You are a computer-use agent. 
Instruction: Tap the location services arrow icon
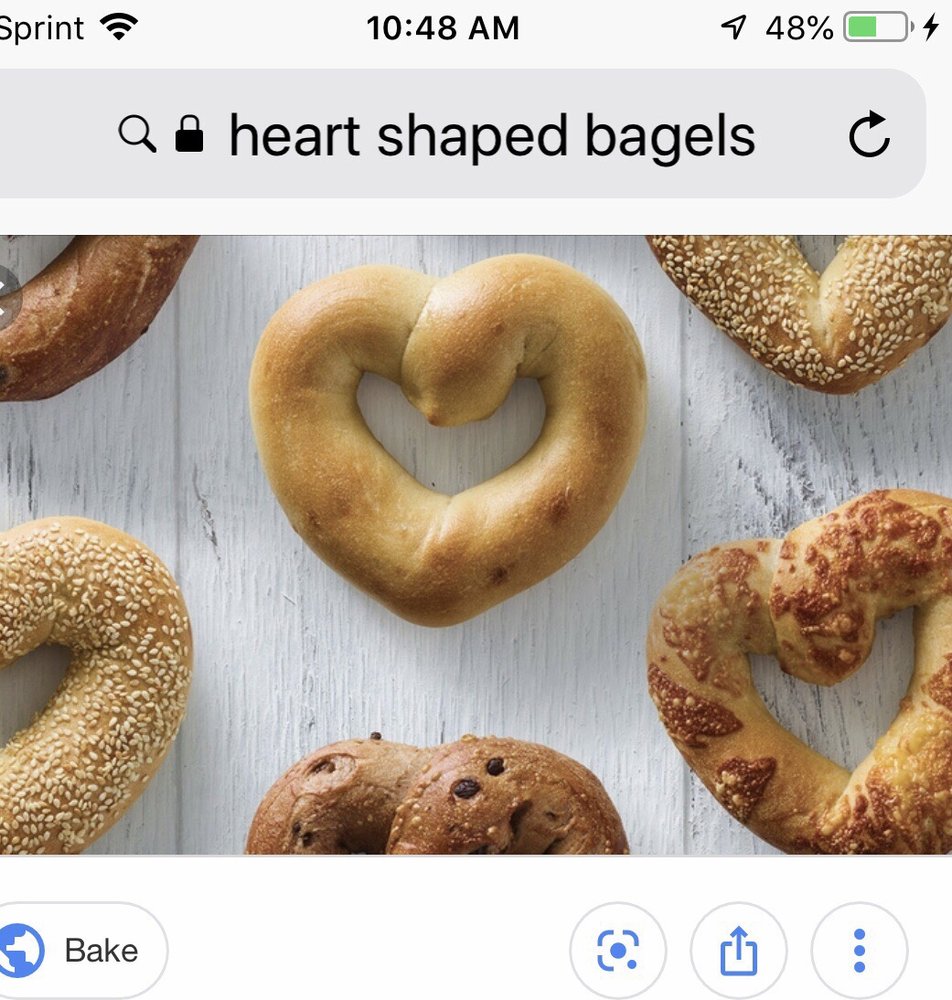733,27
